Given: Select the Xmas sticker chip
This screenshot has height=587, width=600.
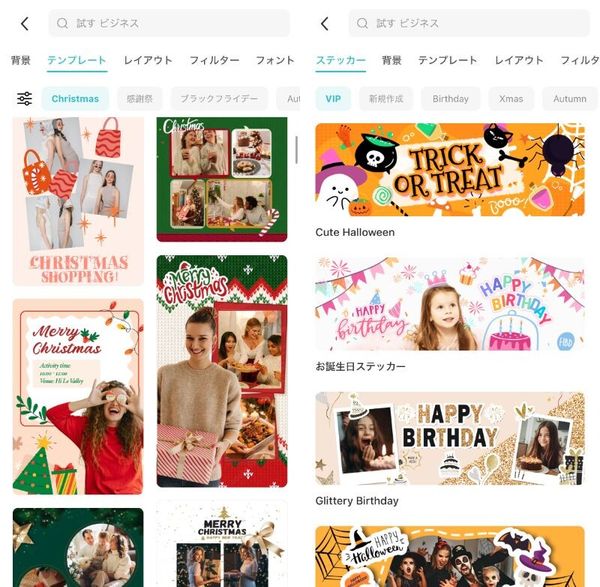Looking at the screenshot, I should [511, 99].
